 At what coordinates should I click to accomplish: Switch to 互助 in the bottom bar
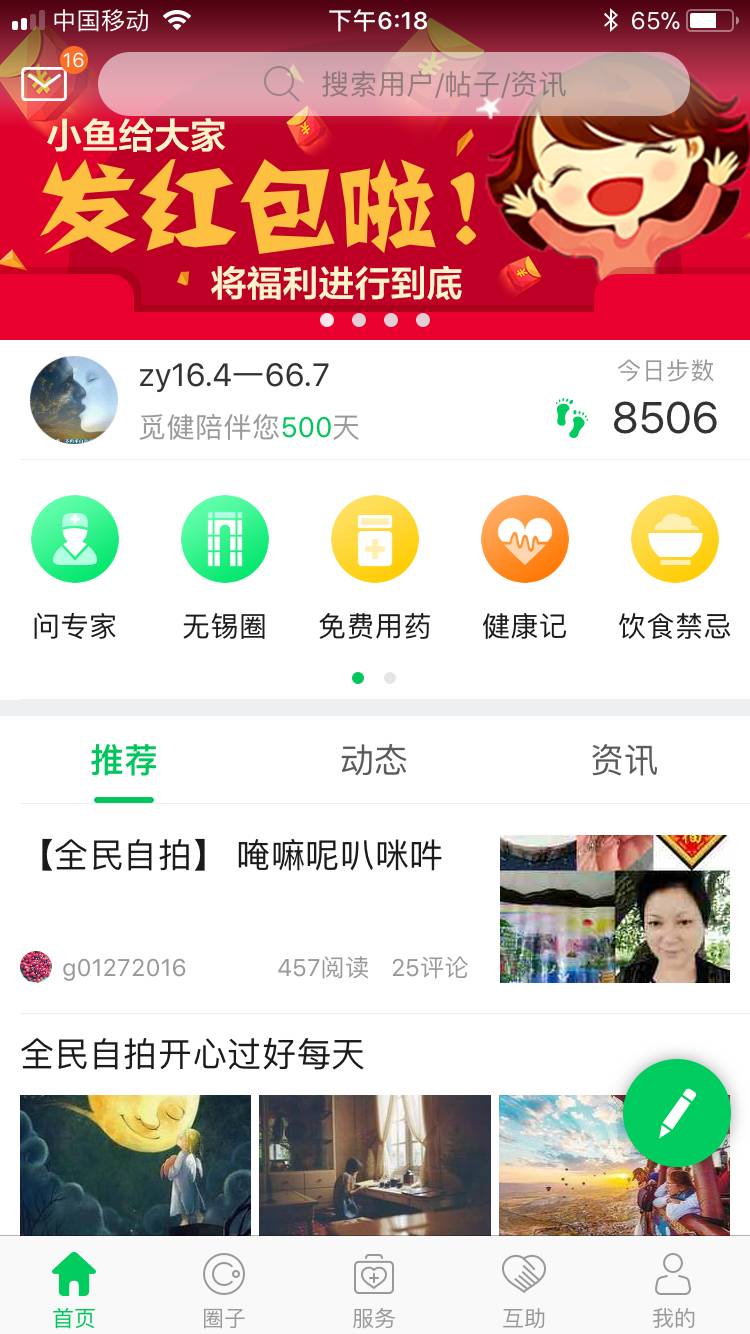click(x=524, y=1290)
